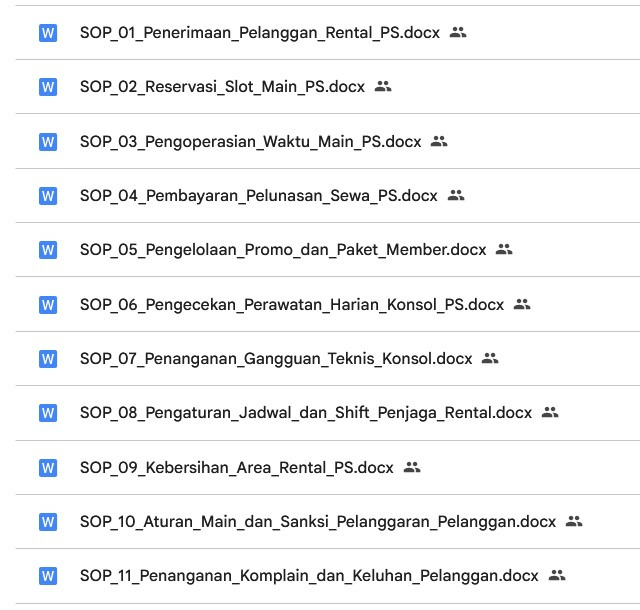Open SOP_11_Penanganan_Komplain_dan_Keluhan_Pelanggan.docx
640x610 pixels.
point(308,575)
